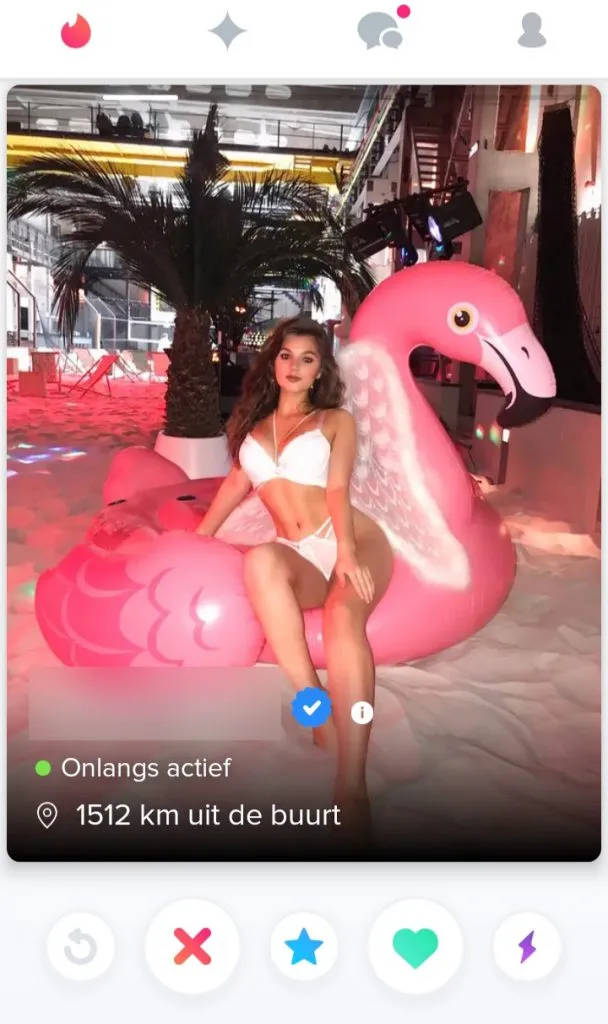Open the messages tab
The image size is (608, 1024).
[x=381, y=31]
